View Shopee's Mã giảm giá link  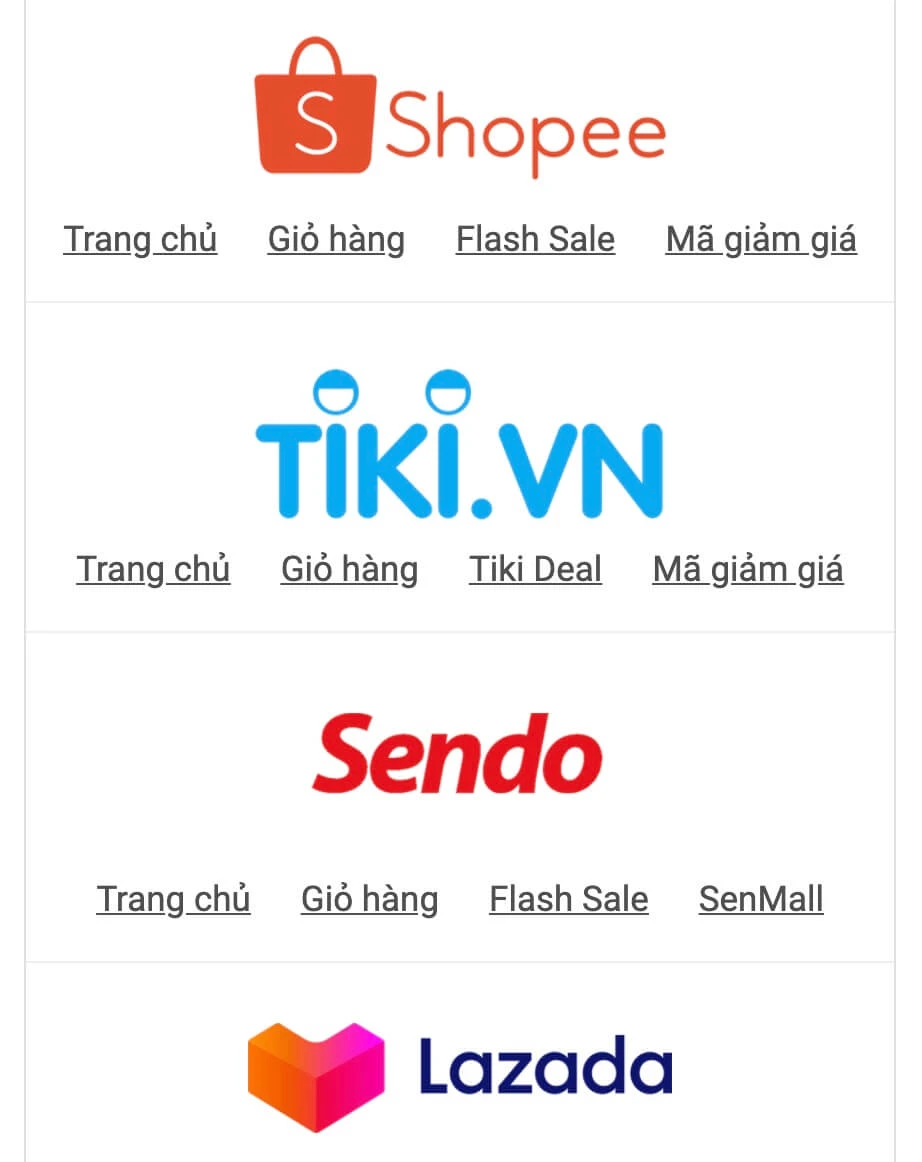pos(761,240)
